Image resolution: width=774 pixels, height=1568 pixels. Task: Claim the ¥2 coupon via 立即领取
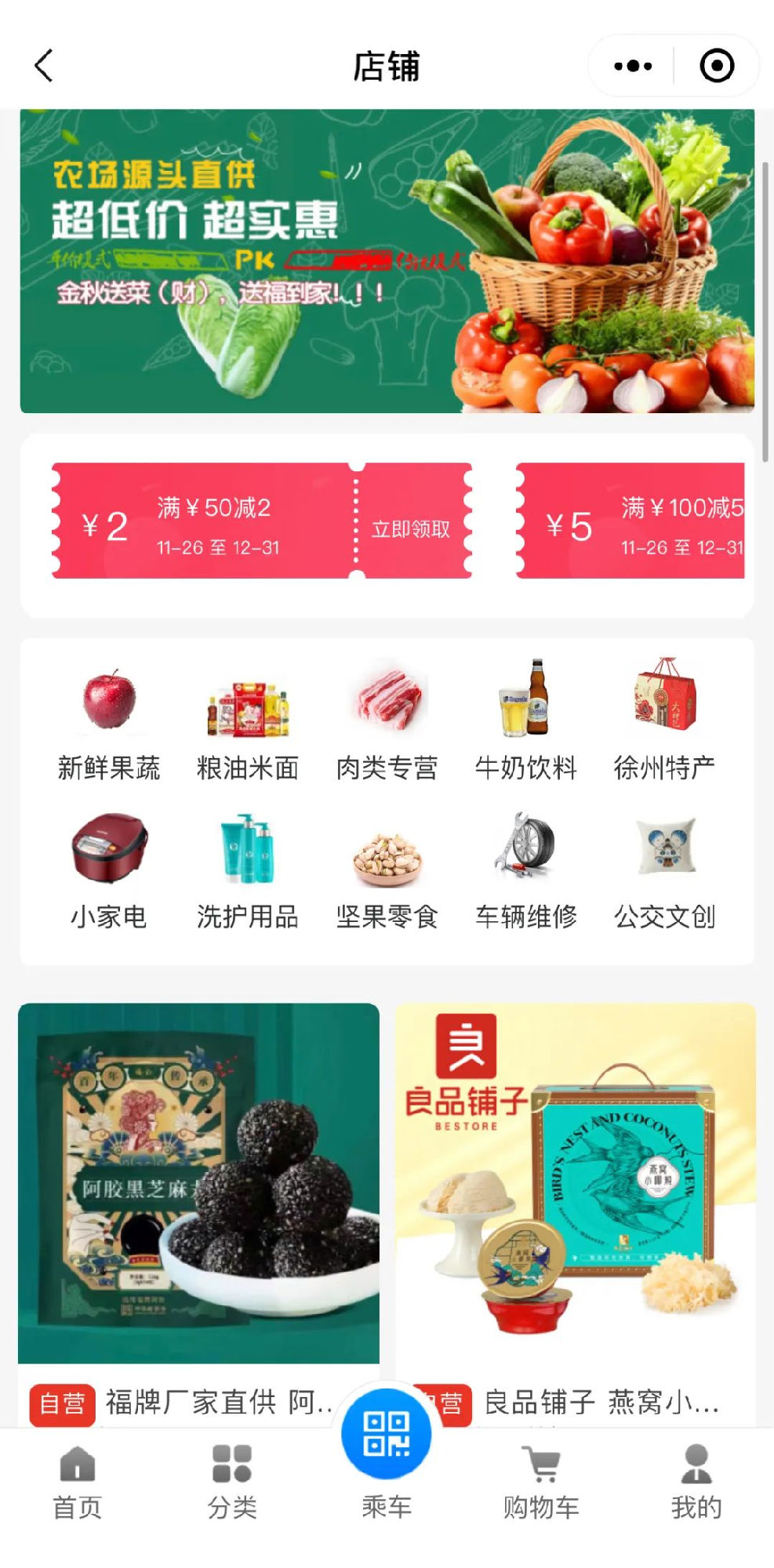click(x=416, y=527)
